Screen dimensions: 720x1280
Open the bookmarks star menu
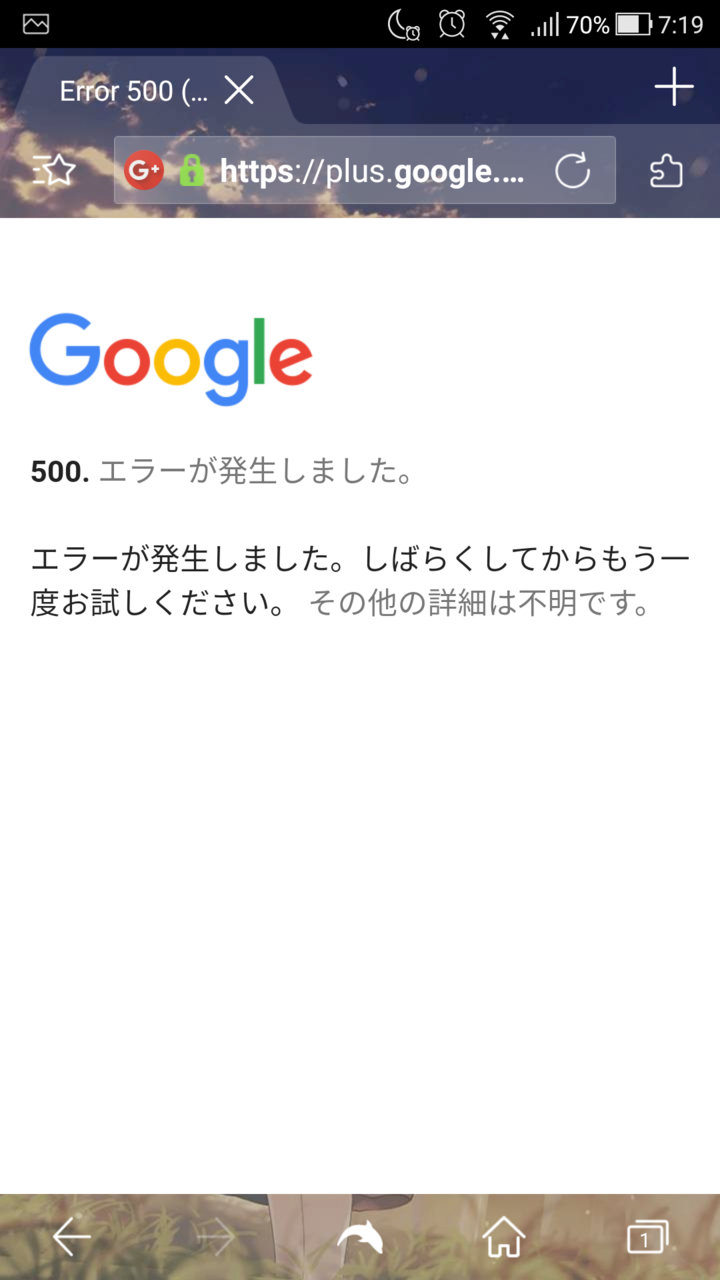[x=55, y=171]
